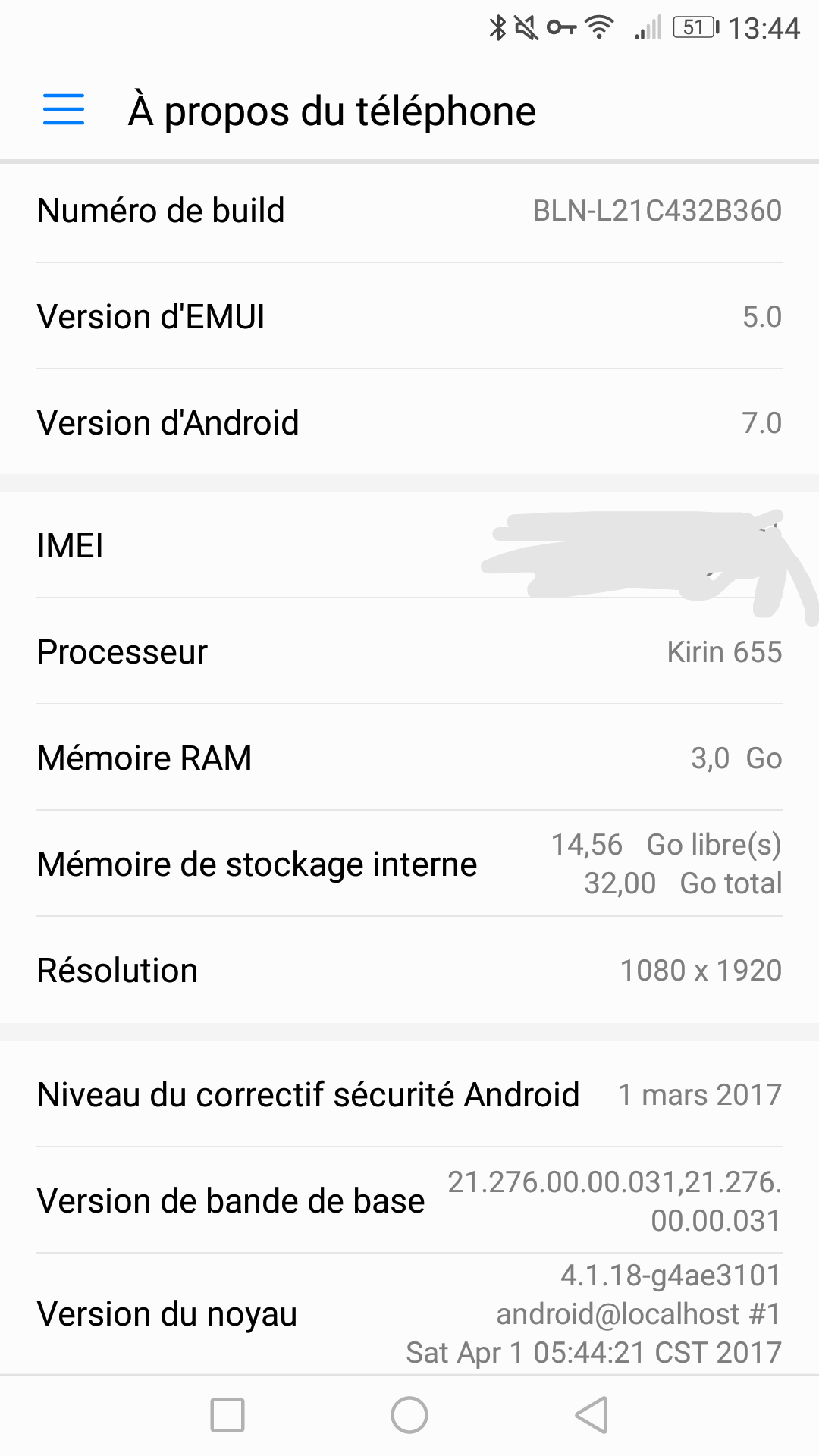The width and height of the screenshot is (819, 1456).
Task: Open the hamburger drawer menu
Action: tap(64, 109)
